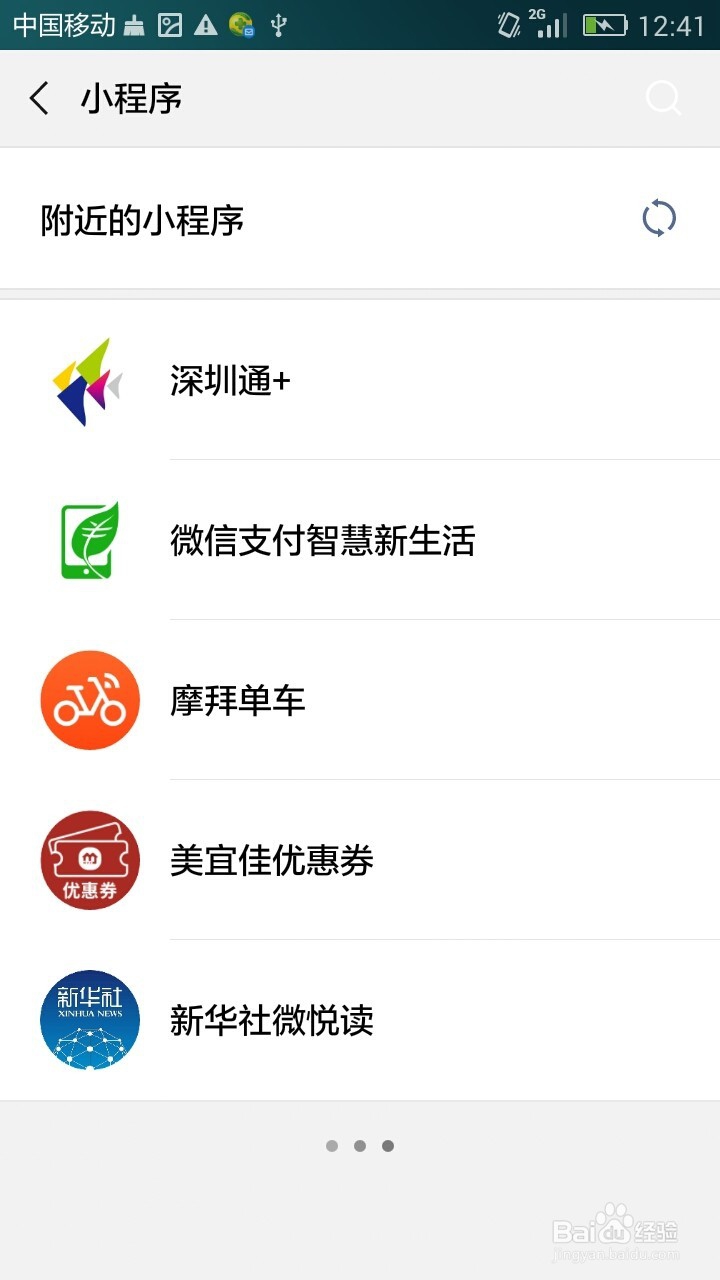The height and width of the screenshot is (1280, 720).
Task: Select 美宜佳优惠券 from the list
Action: pos(360,860)
